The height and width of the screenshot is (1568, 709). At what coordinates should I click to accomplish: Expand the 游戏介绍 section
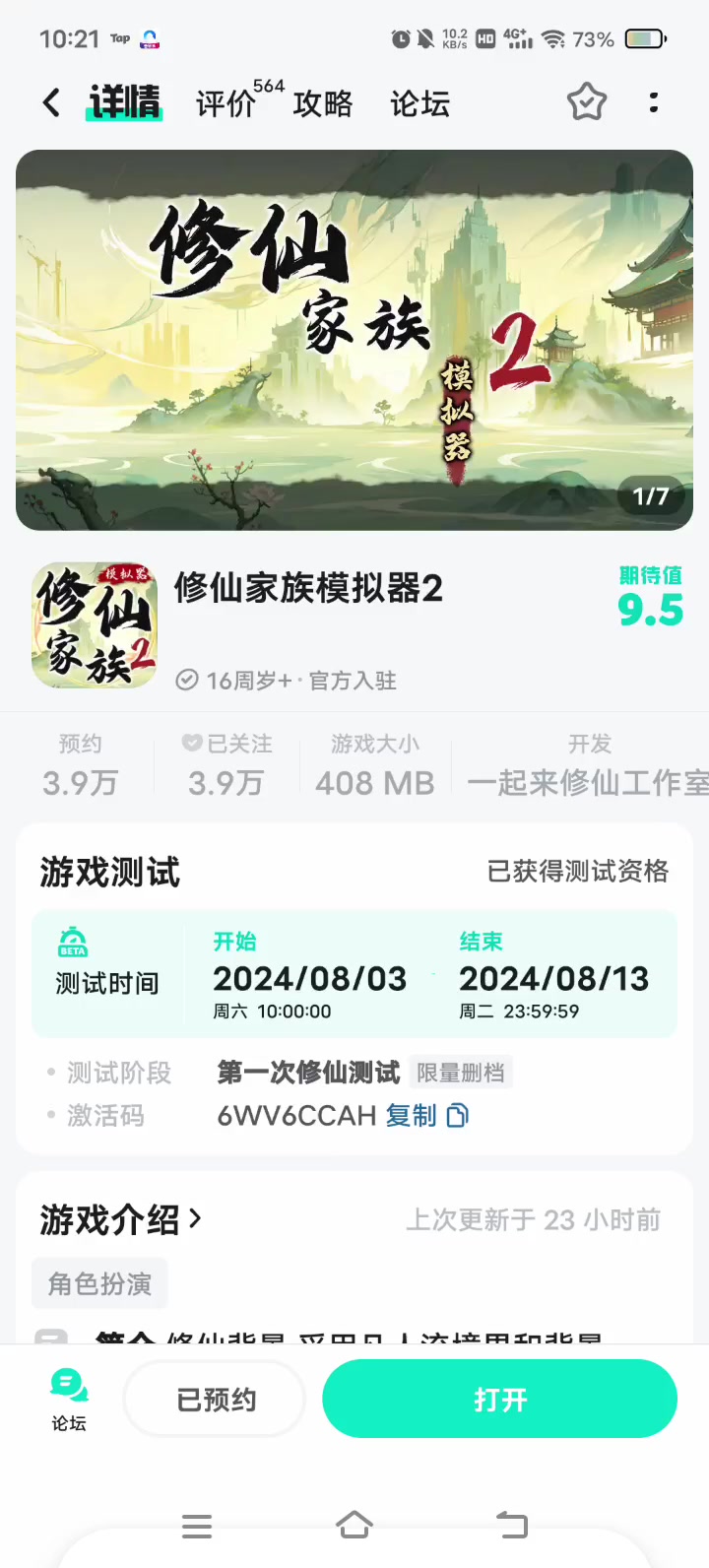tap(121, 1219)
